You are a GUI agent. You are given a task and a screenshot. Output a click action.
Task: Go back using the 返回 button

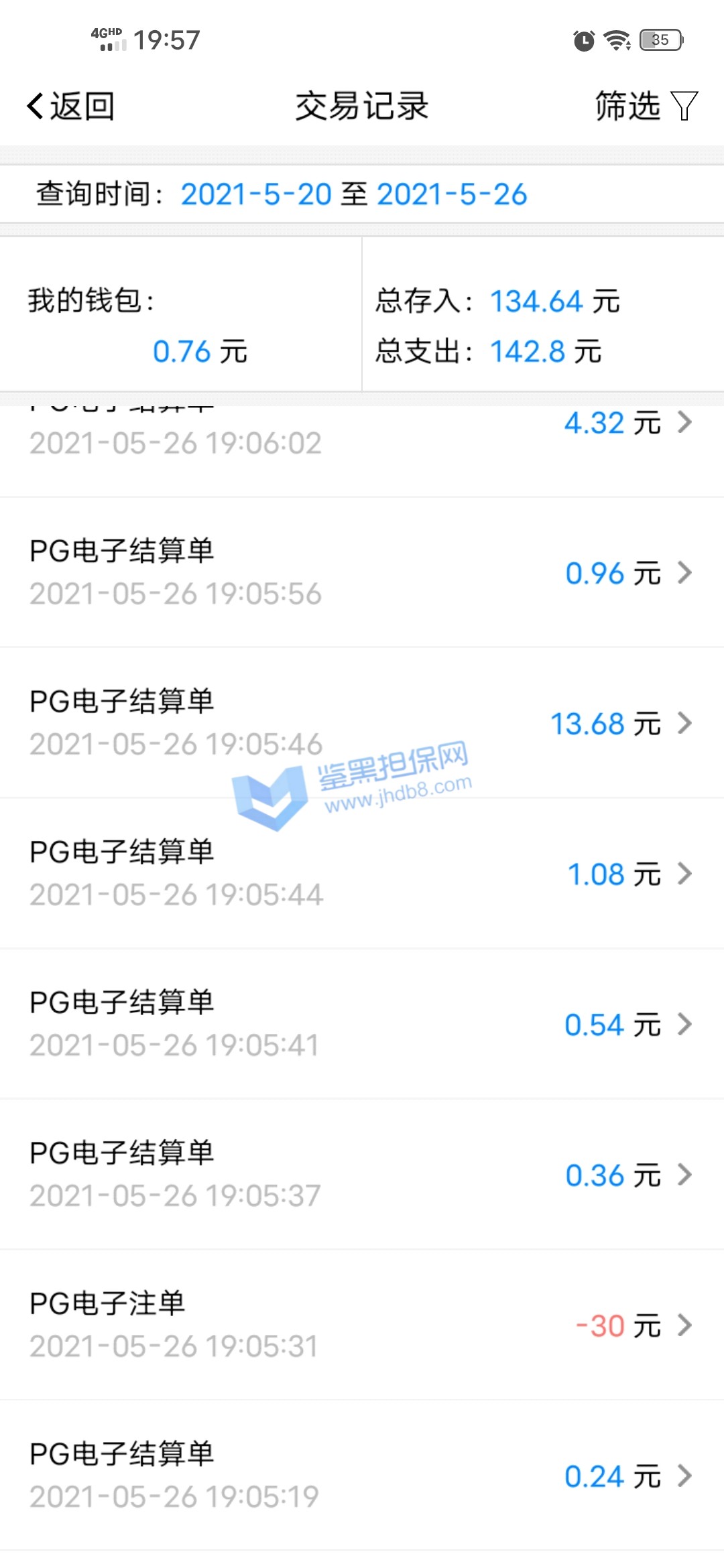(x=70, y=107)
